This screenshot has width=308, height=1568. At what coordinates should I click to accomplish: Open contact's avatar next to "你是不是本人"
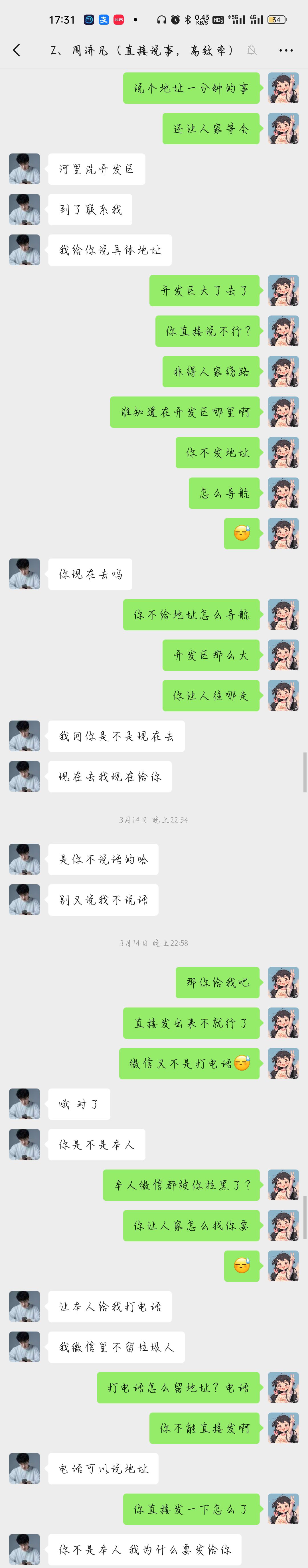(x=24, y=1144)
